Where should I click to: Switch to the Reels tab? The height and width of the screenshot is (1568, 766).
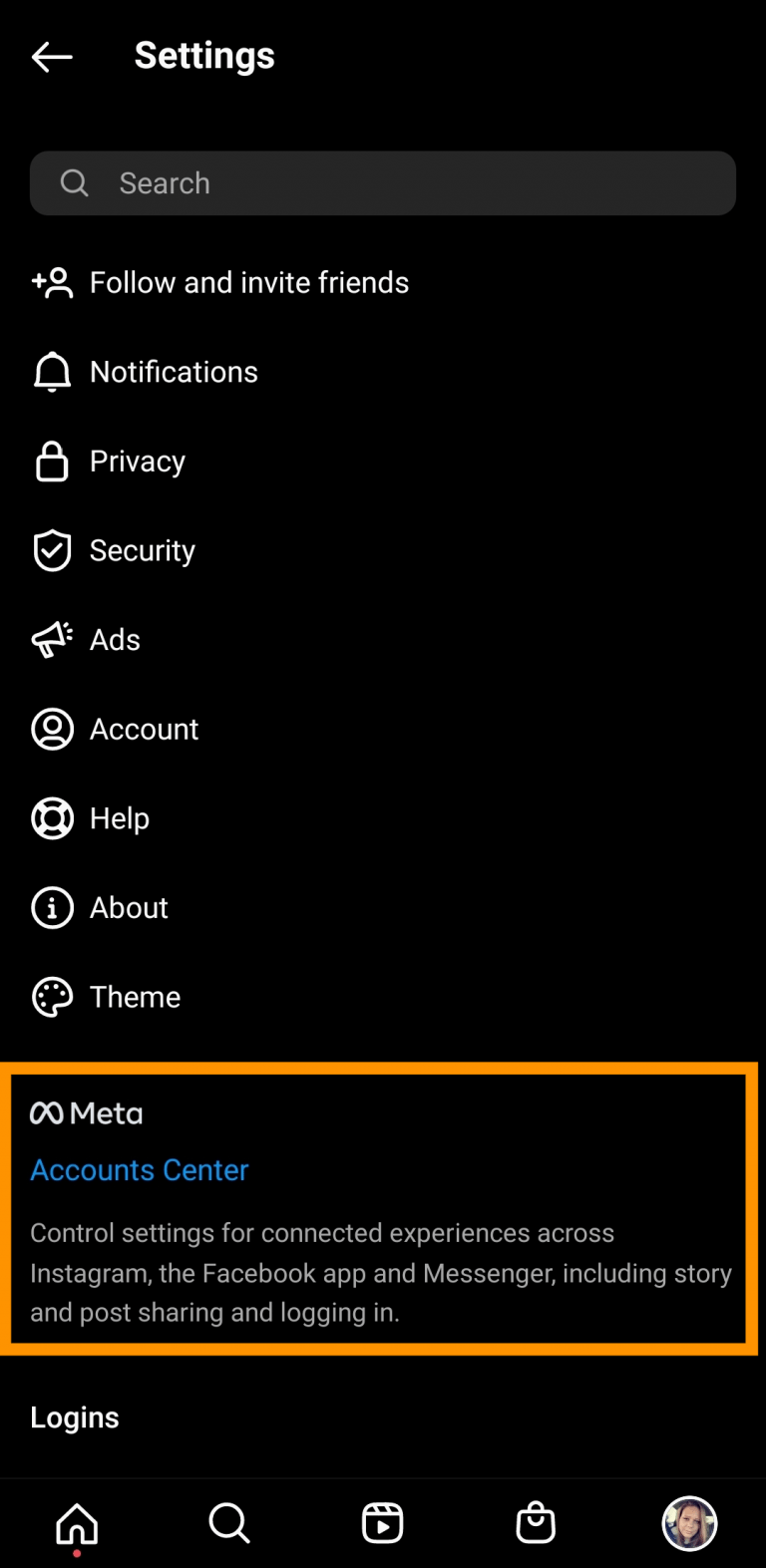382,1523
